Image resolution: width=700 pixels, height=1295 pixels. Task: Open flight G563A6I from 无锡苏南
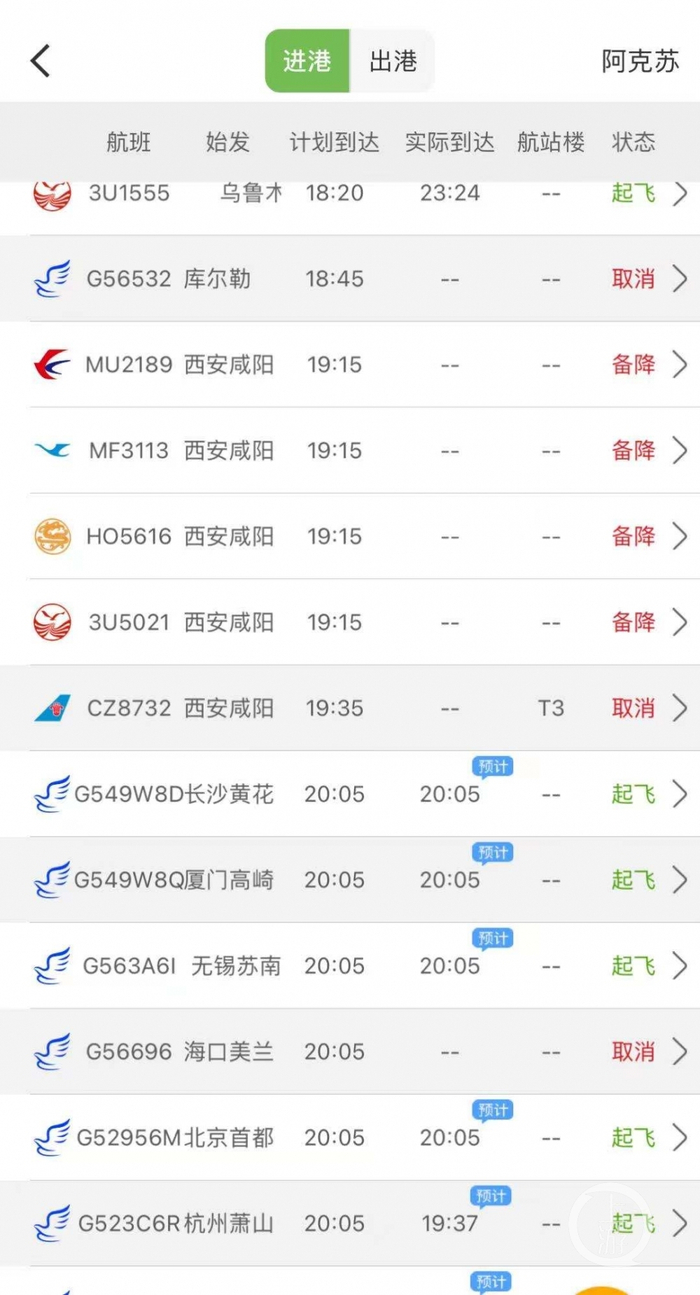tap(350, 967)
